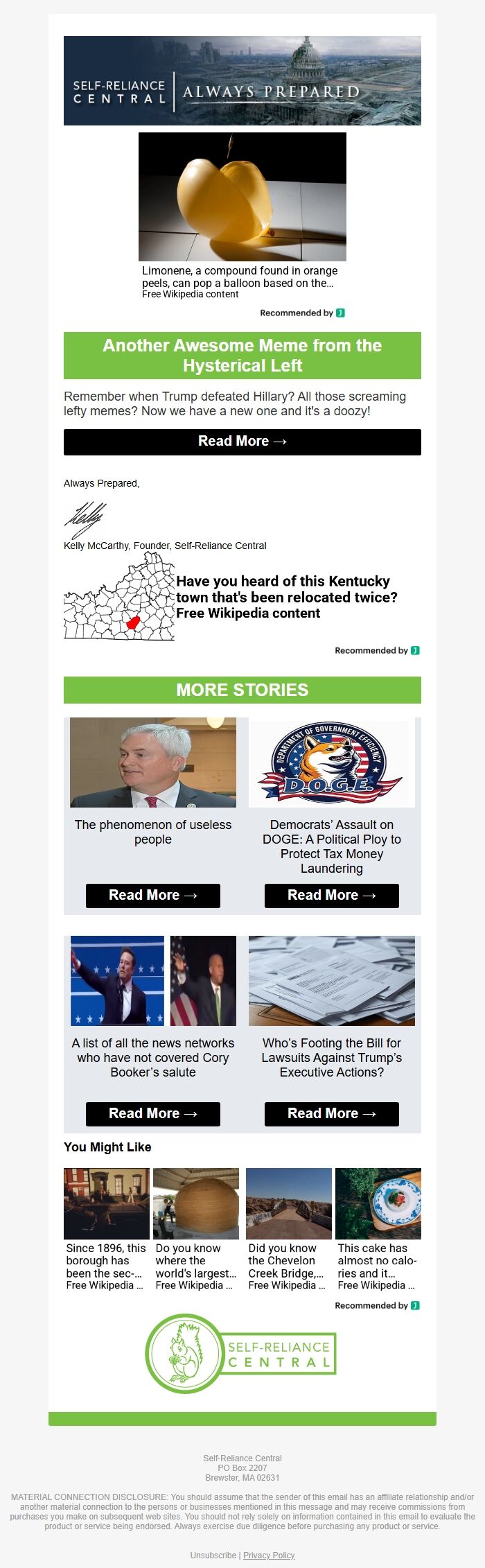485x1568 pixels.
Task: Open the lawsuit paperwork story image
Action: pos(331,980)
